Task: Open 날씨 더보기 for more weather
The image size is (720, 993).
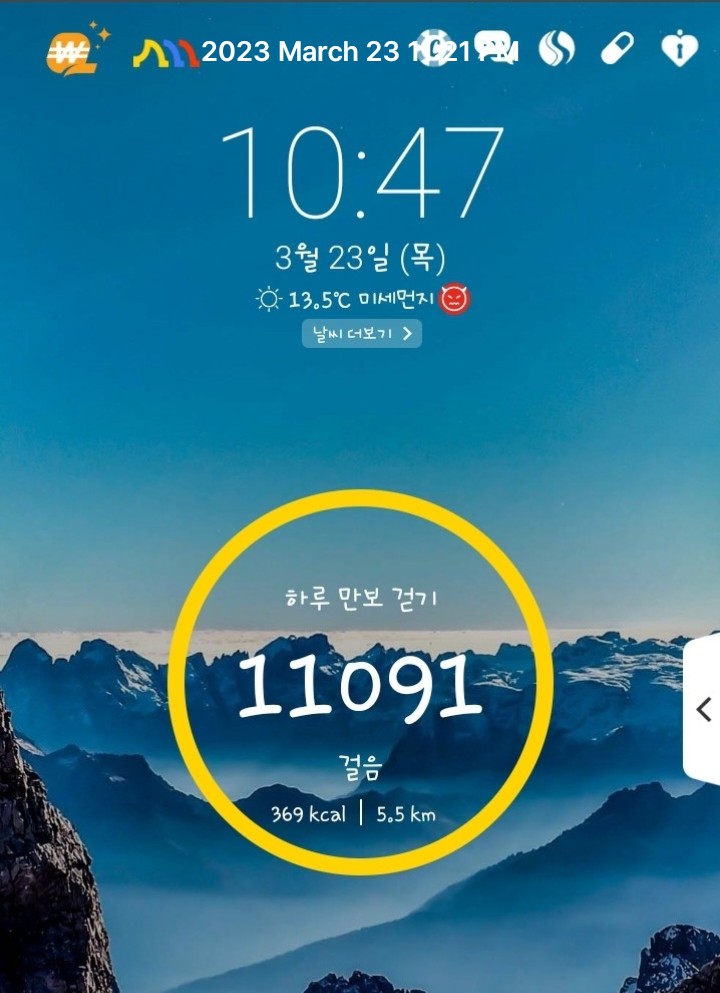Action: click(x=362, y=334)
